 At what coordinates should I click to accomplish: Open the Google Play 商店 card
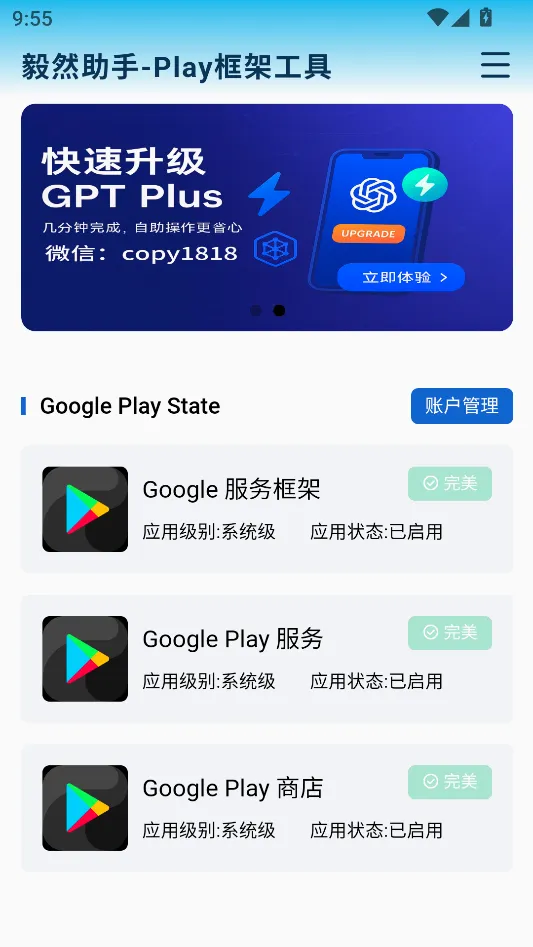point(267,807)
